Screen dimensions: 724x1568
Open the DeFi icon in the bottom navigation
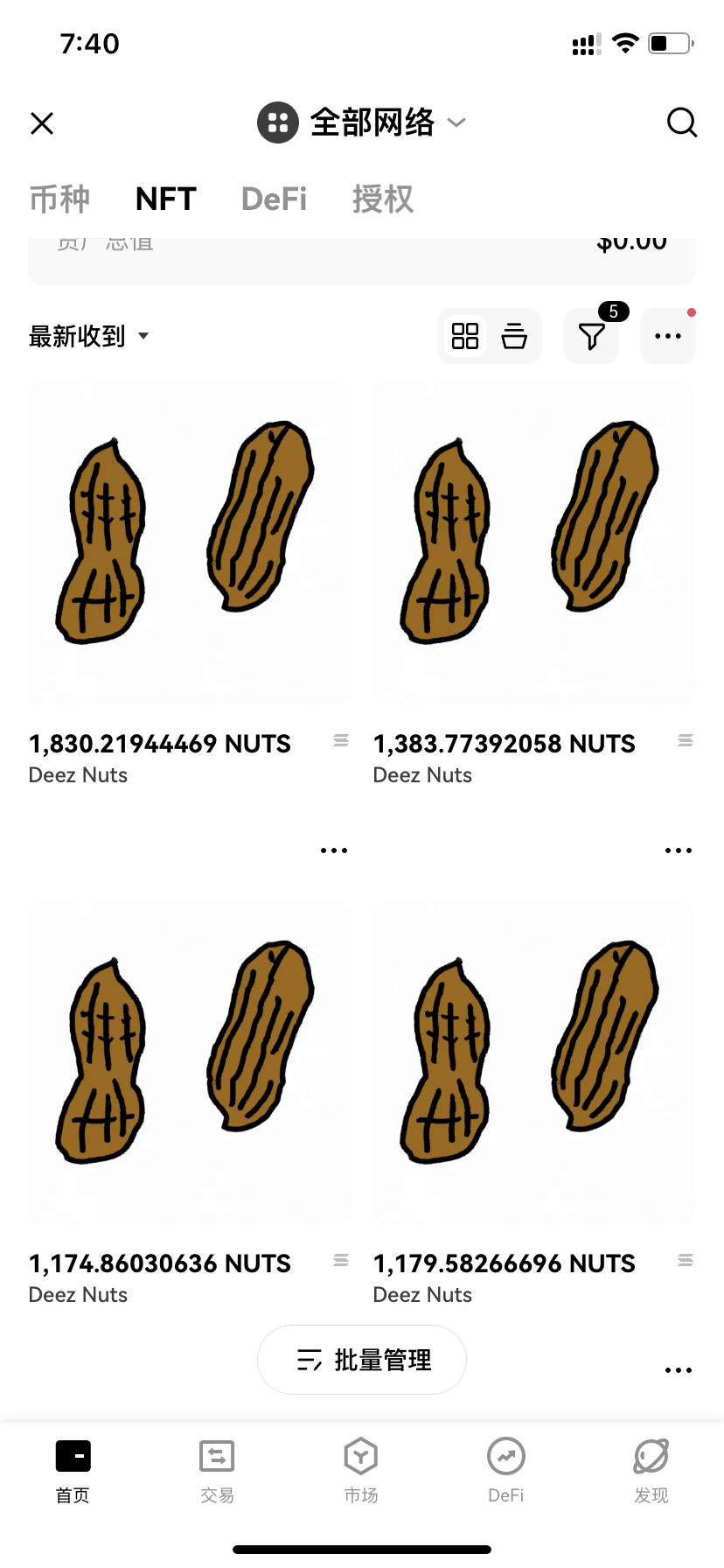(506, 1457)
